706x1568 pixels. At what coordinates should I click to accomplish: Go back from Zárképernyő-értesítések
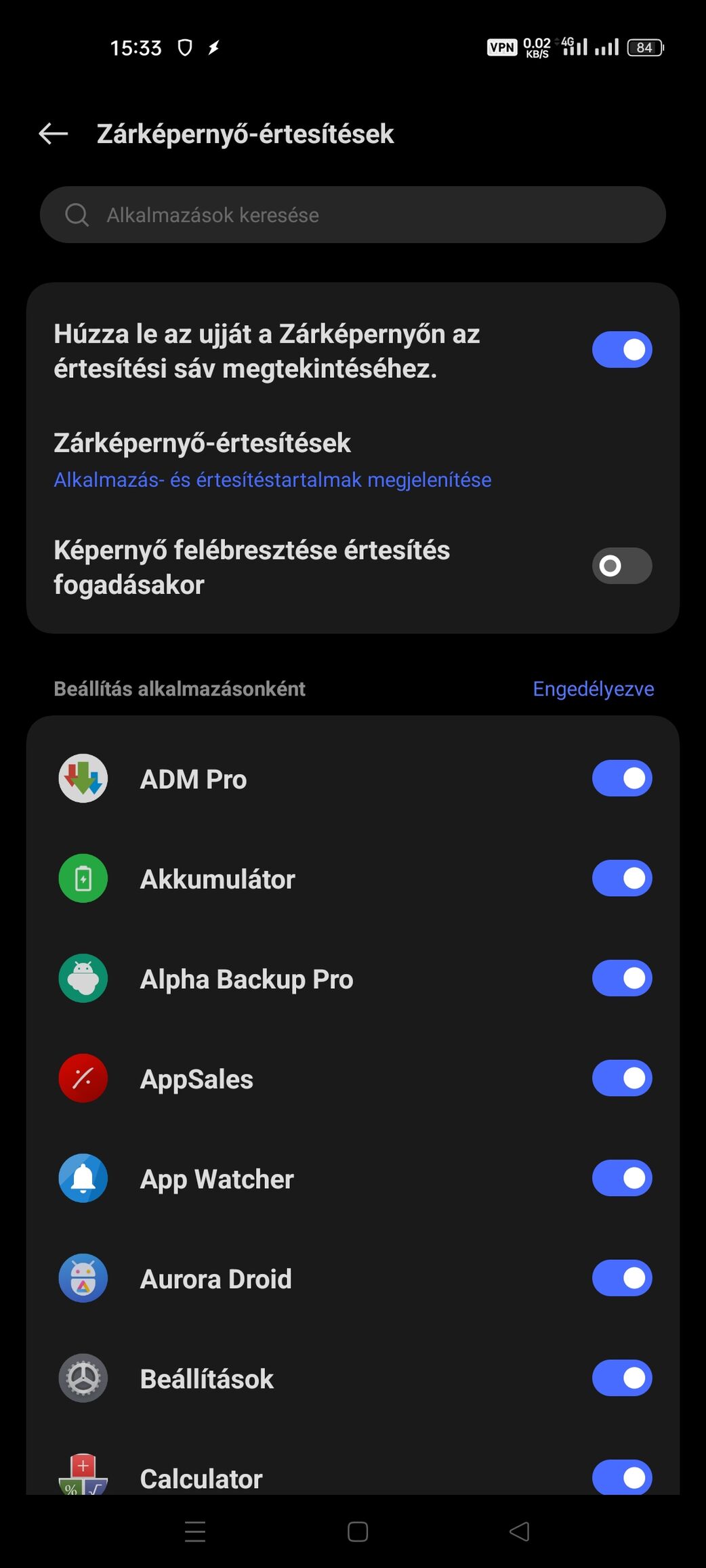[x=53, y=134]
